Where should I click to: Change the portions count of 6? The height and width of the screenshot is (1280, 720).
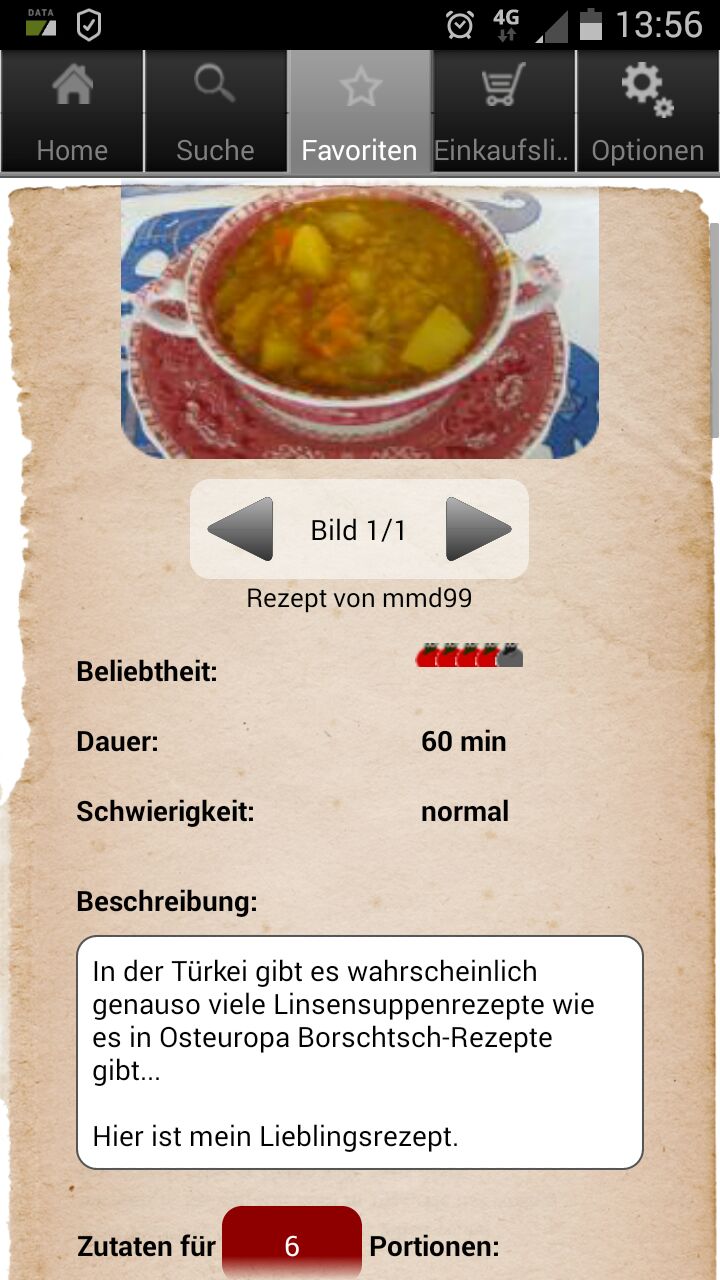pos(292,1245)
